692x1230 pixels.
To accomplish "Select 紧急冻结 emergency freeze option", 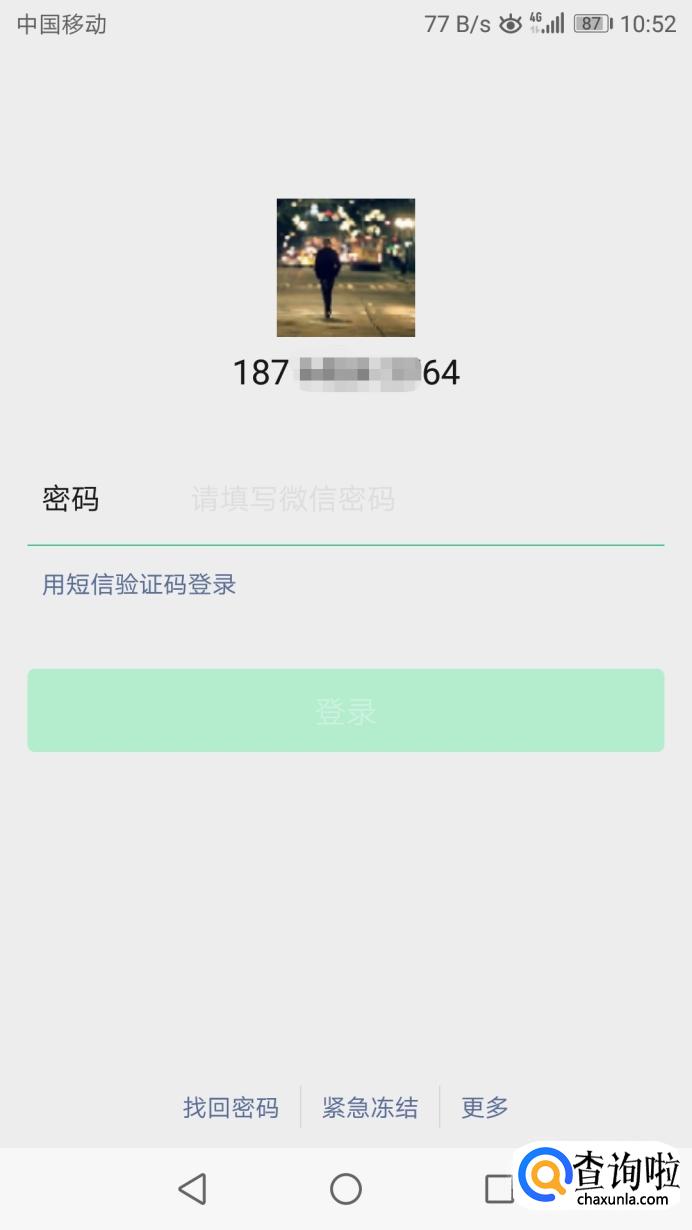I will tap(370, 1107).
